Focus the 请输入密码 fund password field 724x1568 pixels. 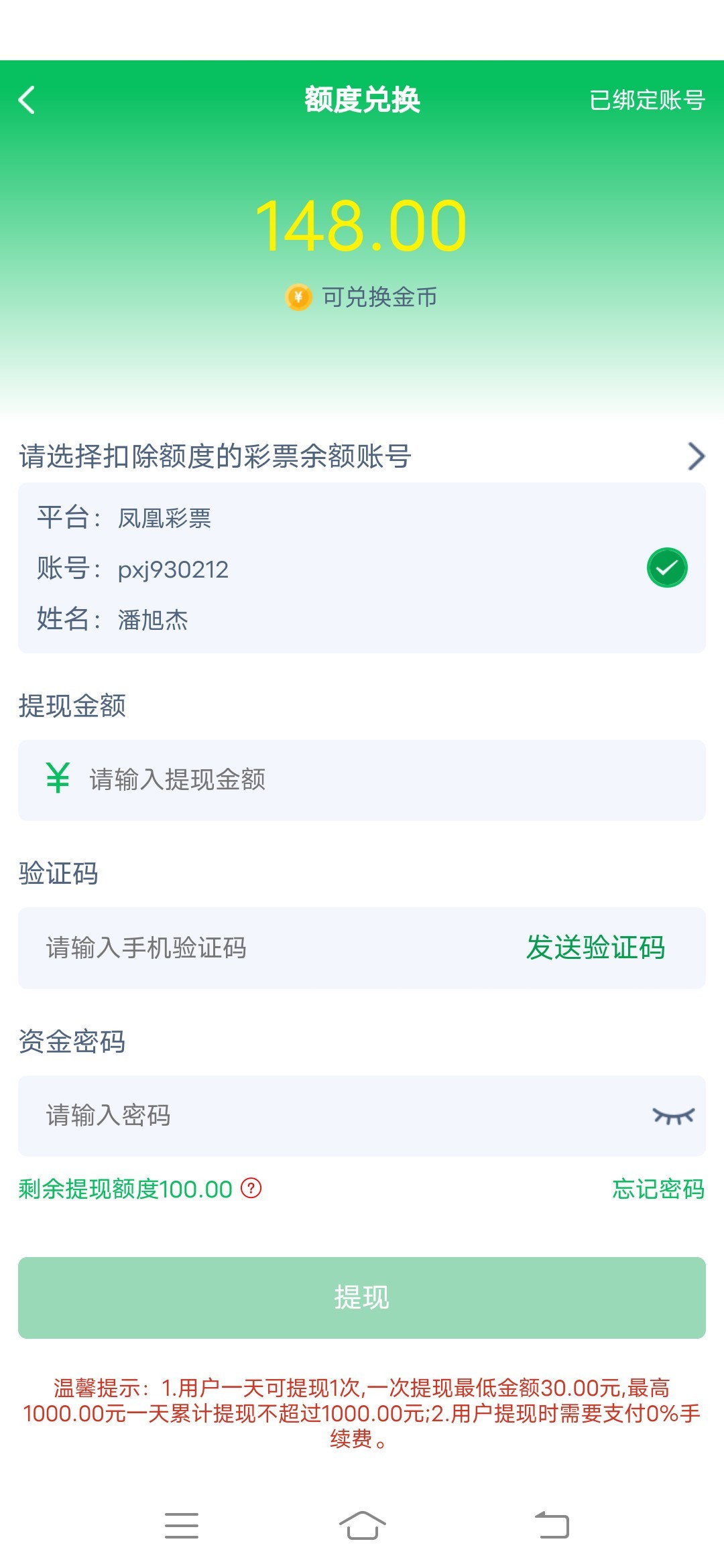pyautogui.click(x=328, y=1116)
